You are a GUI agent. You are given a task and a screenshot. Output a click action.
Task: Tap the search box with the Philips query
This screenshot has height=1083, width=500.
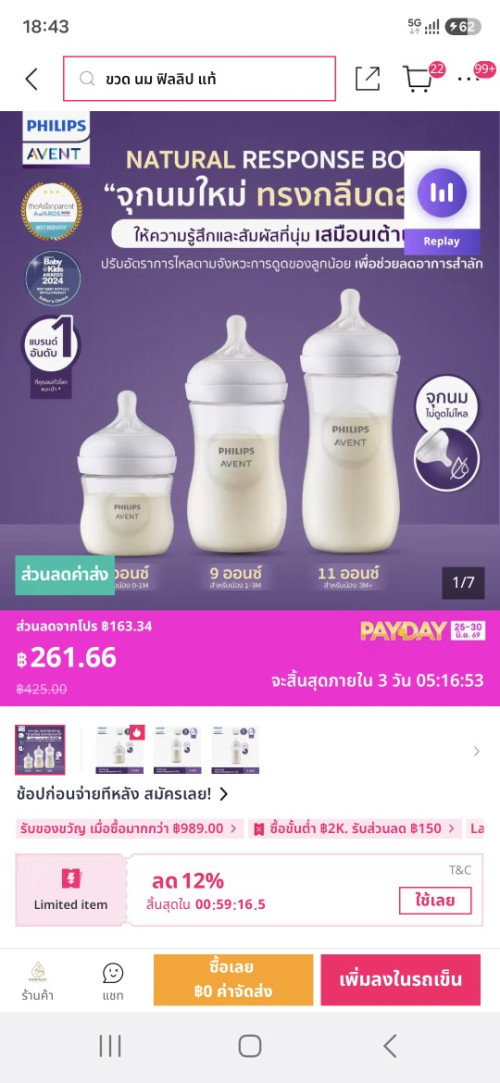point(200,79)
